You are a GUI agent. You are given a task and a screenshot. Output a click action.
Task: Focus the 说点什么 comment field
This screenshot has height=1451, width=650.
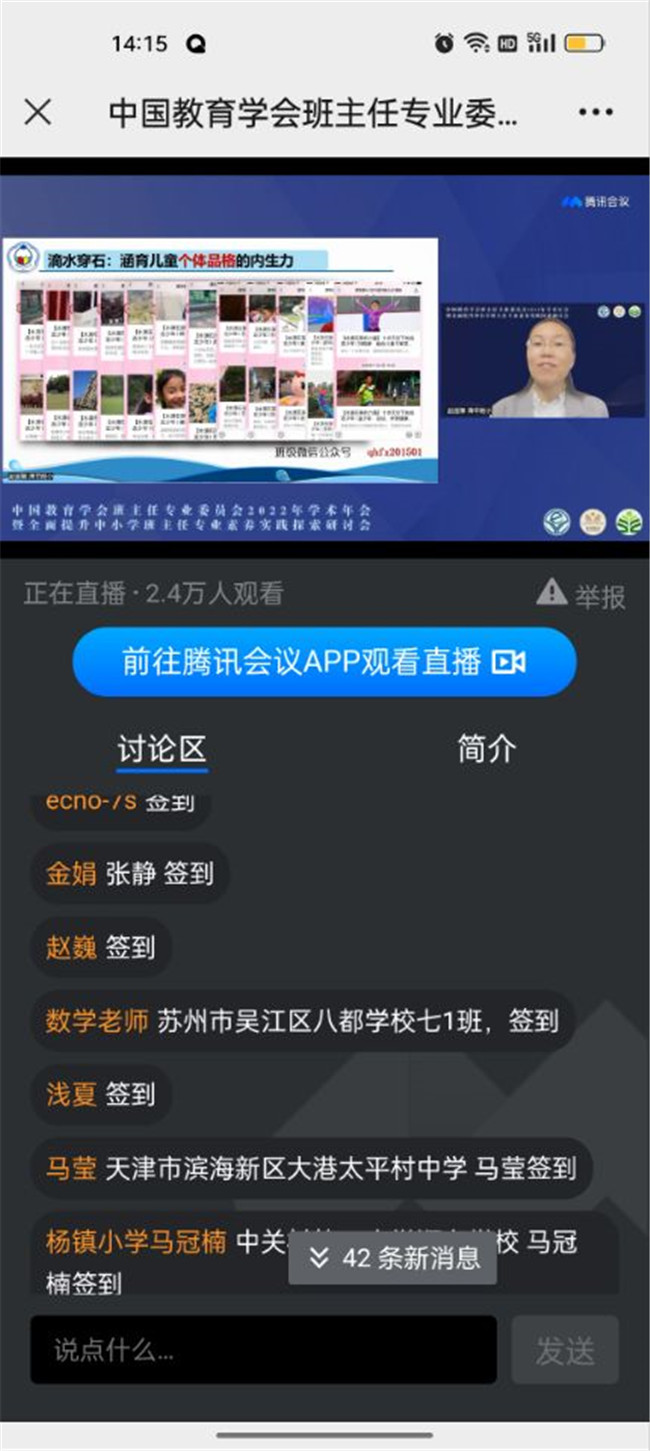(x=263, y=1351)
